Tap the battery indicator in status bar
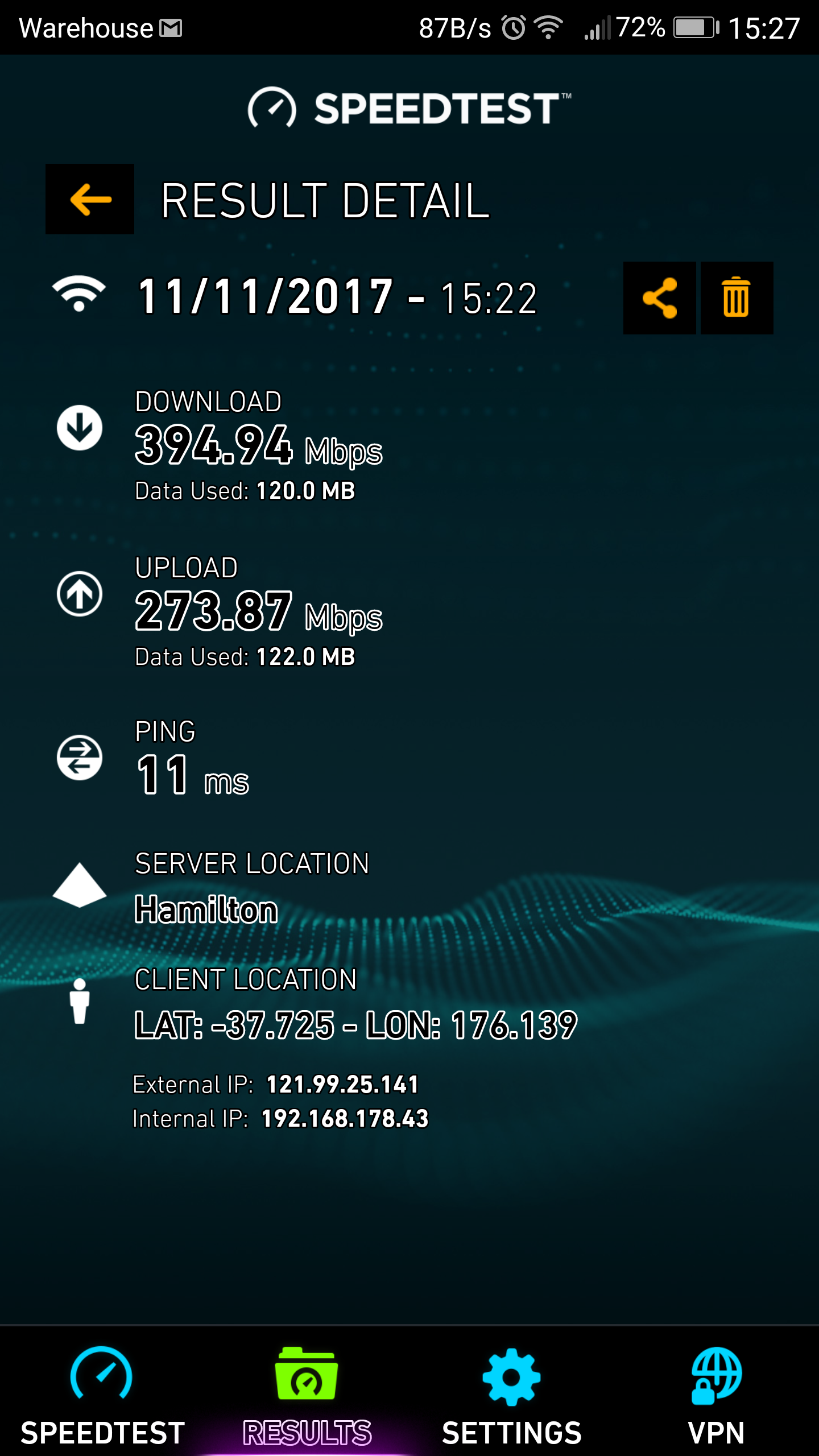This screenshot has height=1456, width=819. pos(695,26)
